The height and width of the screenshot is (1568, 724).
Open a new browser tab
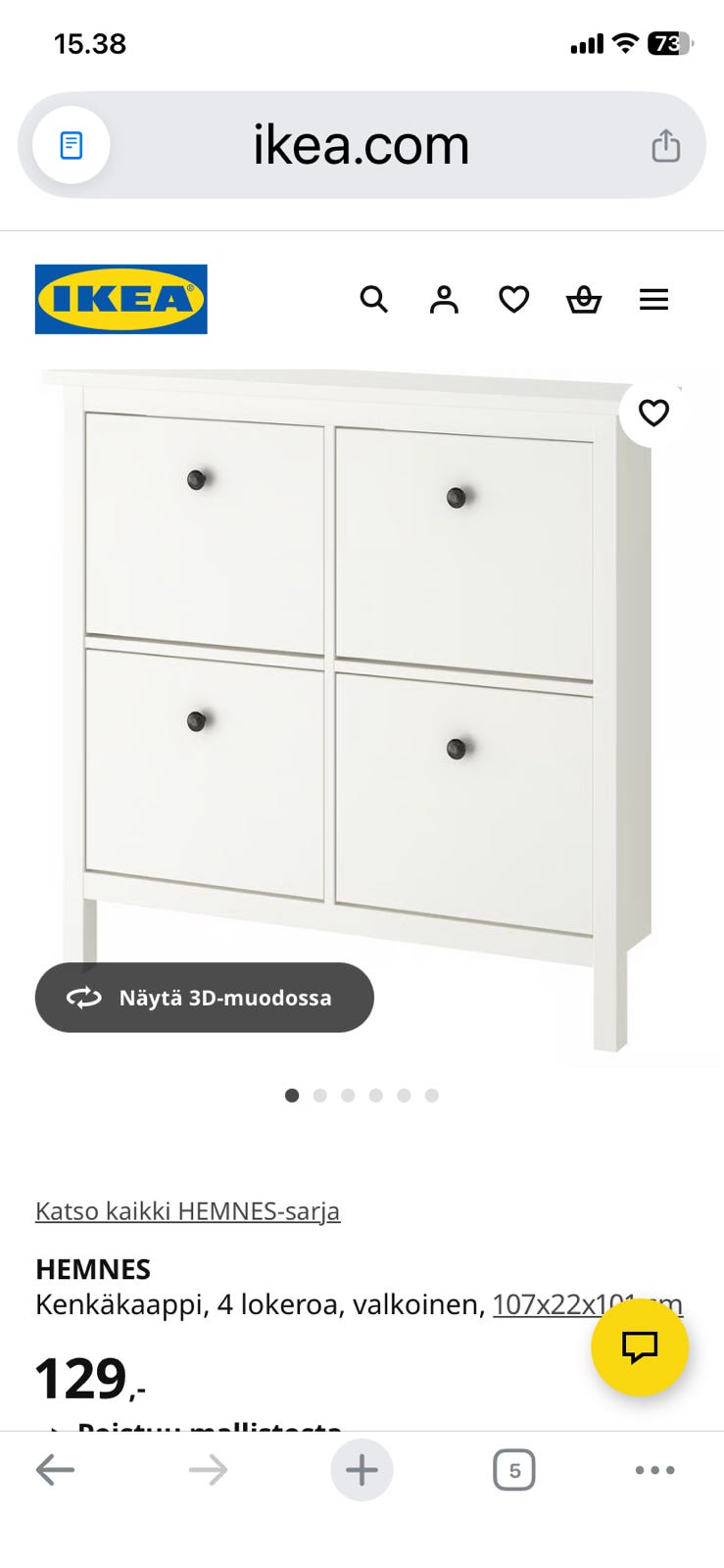[x=362, y=1470]
